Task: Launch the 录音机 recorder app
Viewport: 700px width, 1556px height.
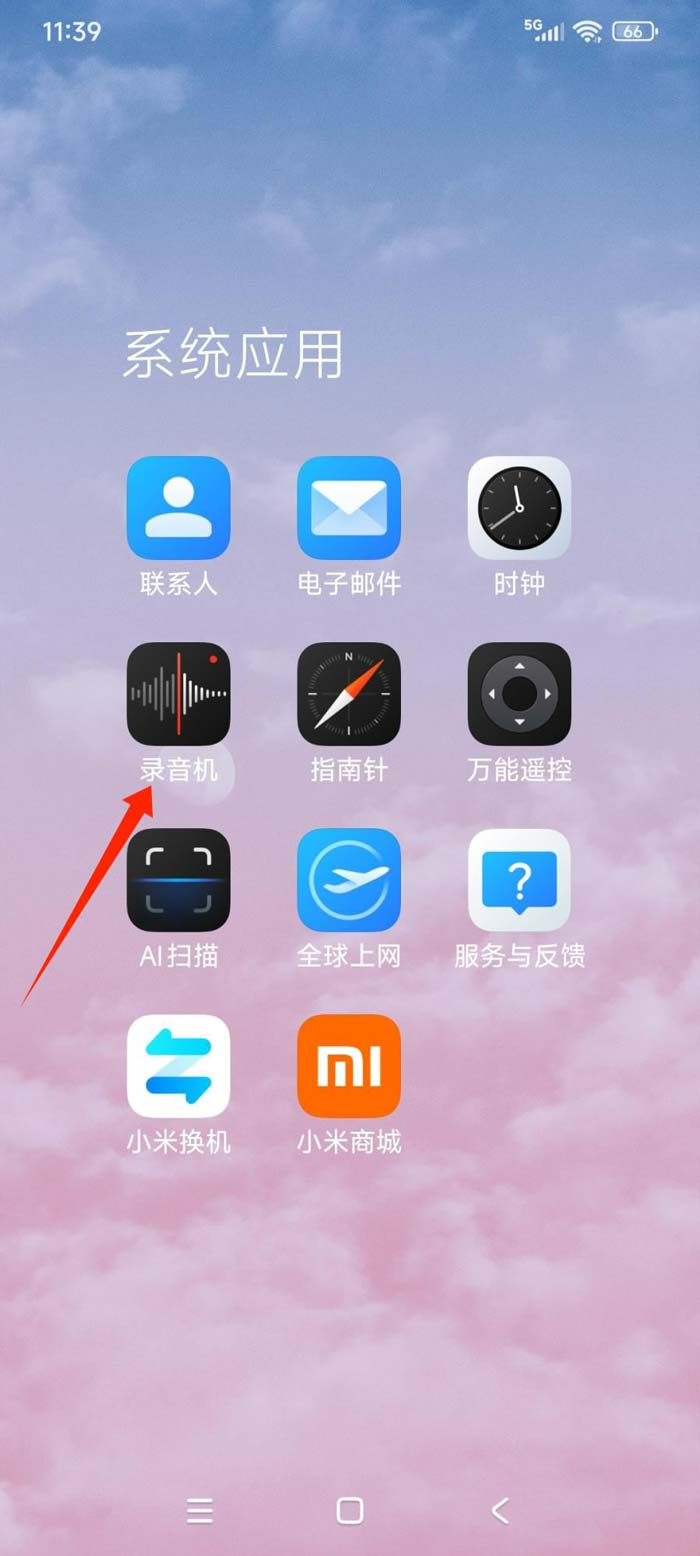Action: [x=178, y=694]
